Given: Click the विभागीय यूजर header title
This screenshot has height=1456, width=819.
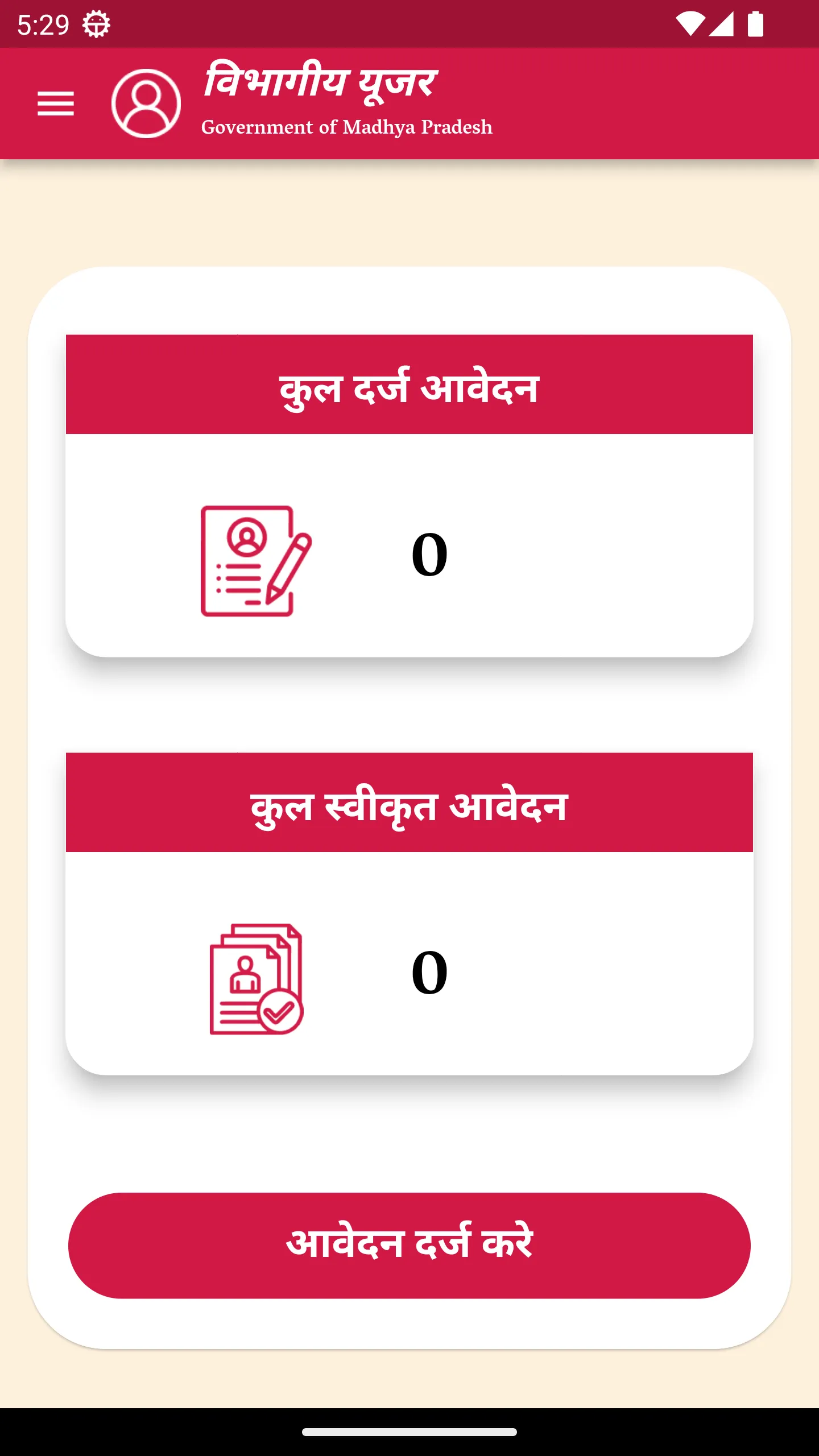Looking at the screenshot, I should point(320,81).
